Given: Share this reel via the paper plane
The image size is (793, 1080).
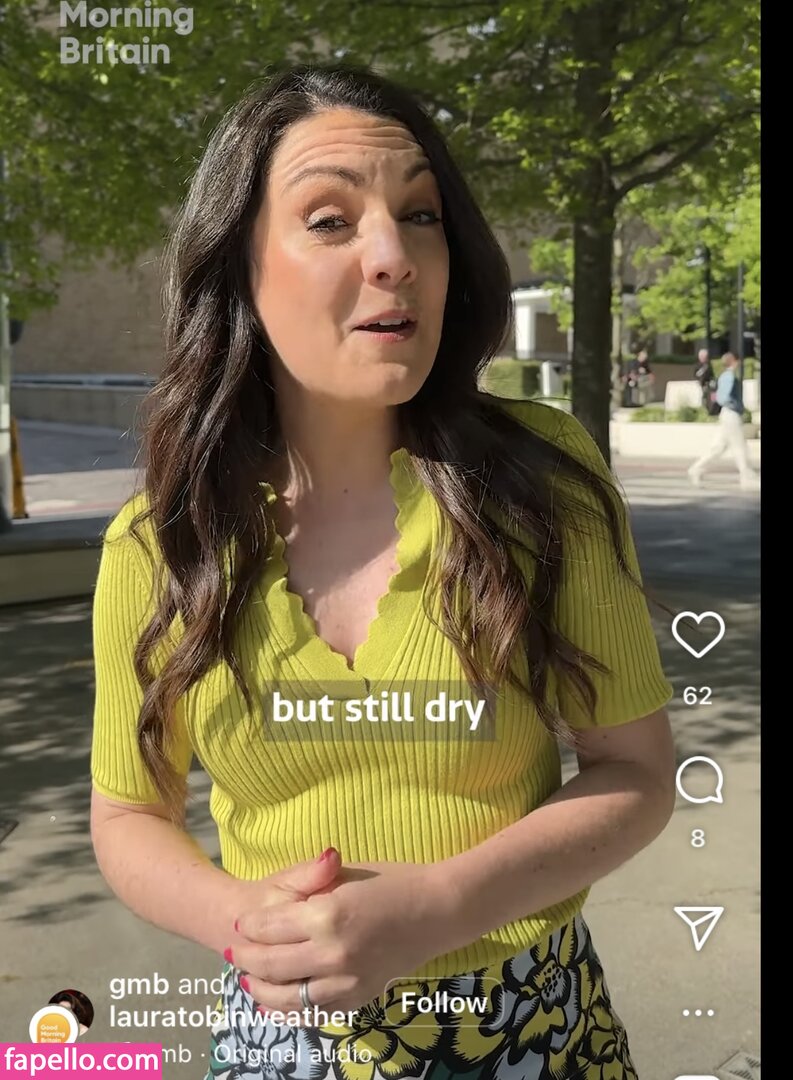Looking at the screenshot, I should [x=698, y=927].
